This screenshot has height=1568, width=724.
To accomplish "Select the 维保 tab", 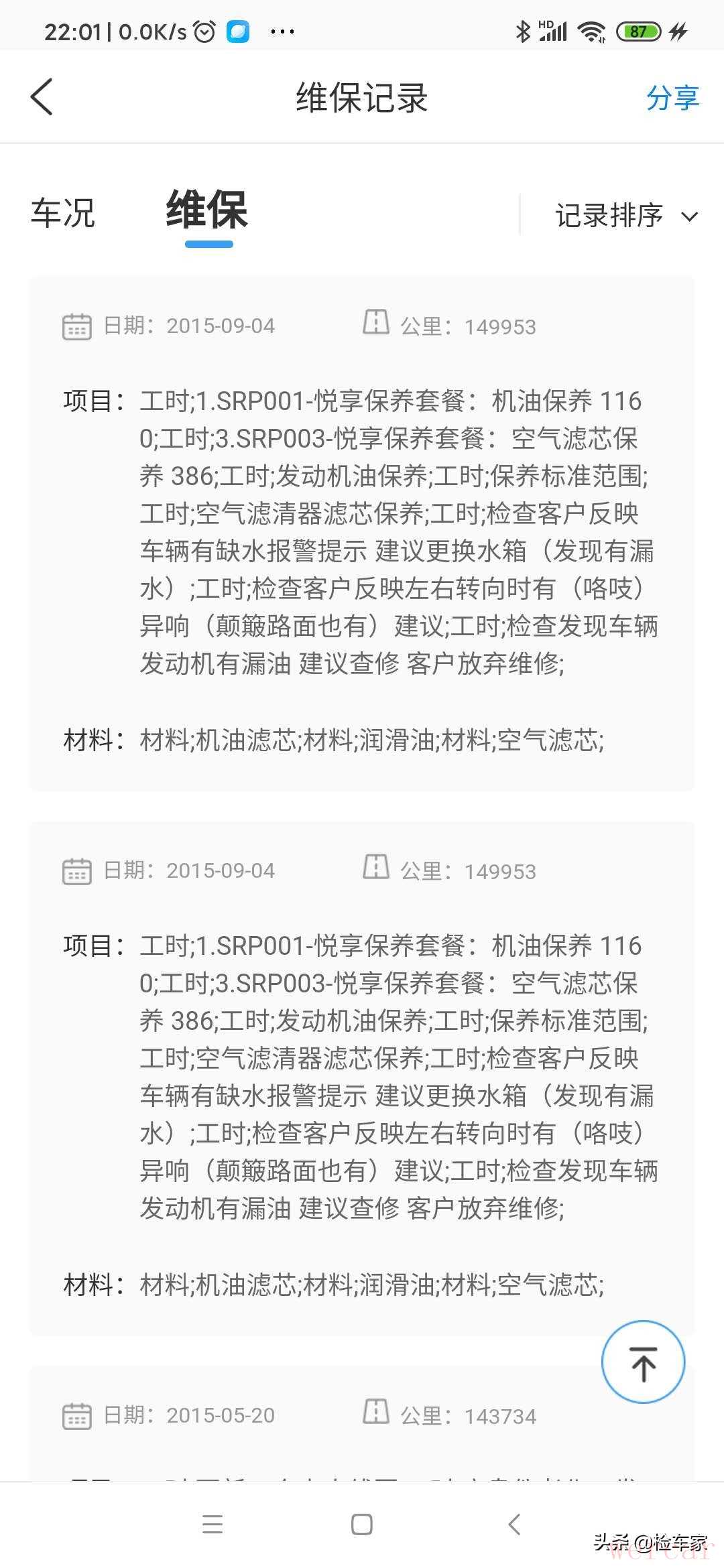I will point(207,210).
